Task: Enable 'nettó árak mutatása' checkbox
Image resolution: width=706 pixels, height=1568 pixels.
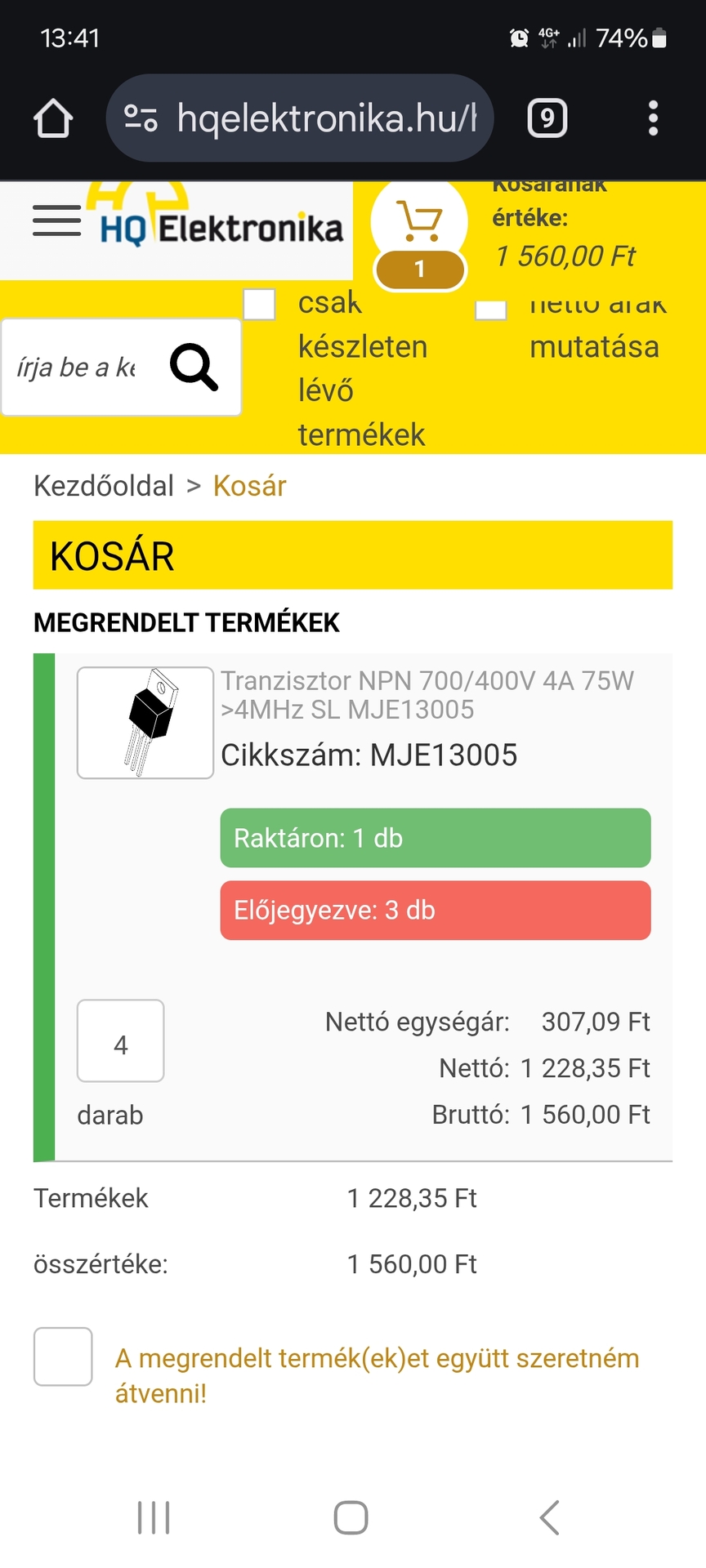Action: pos(491,310)
